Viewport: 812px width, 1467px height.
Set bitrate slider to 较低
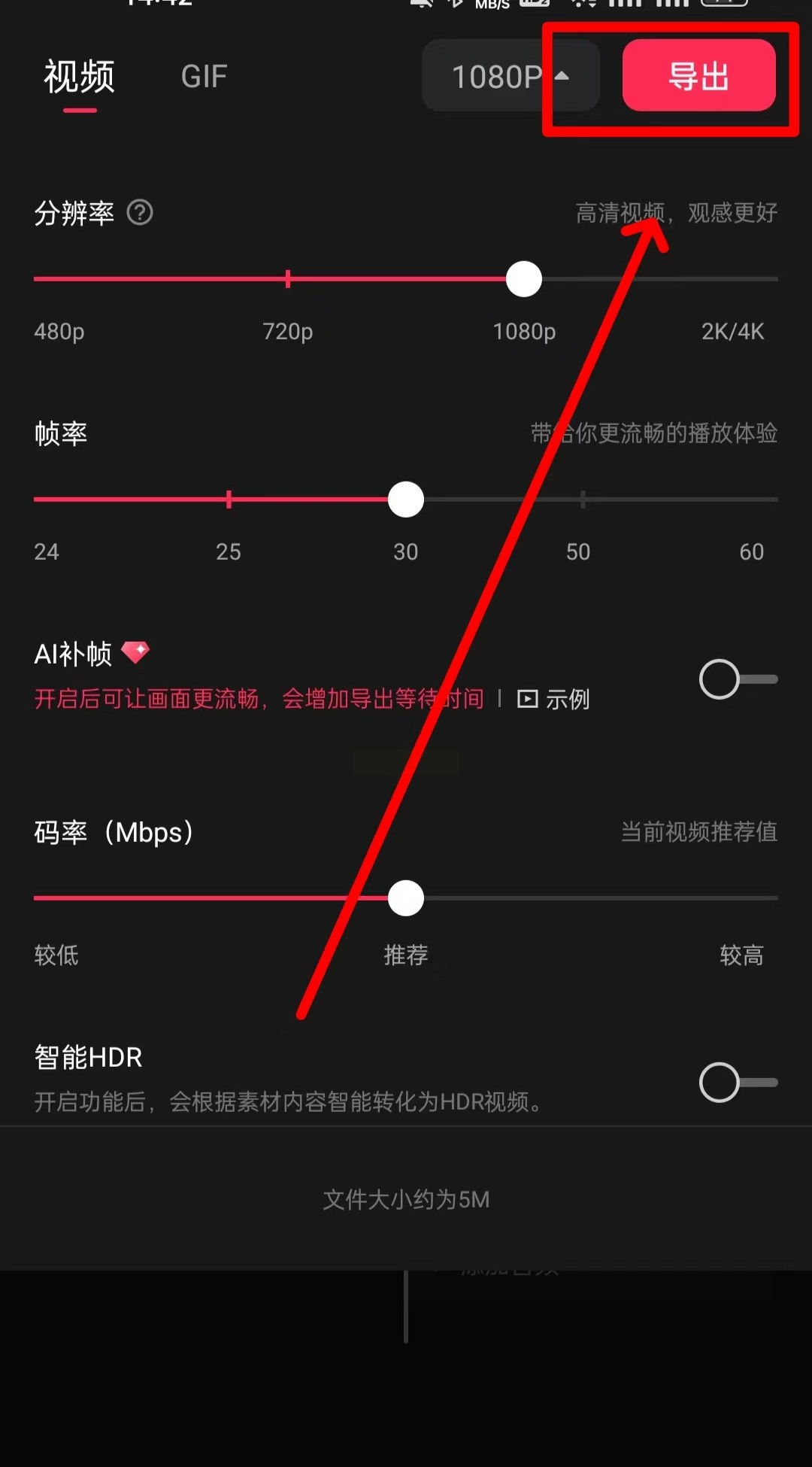tap(38, 898)
